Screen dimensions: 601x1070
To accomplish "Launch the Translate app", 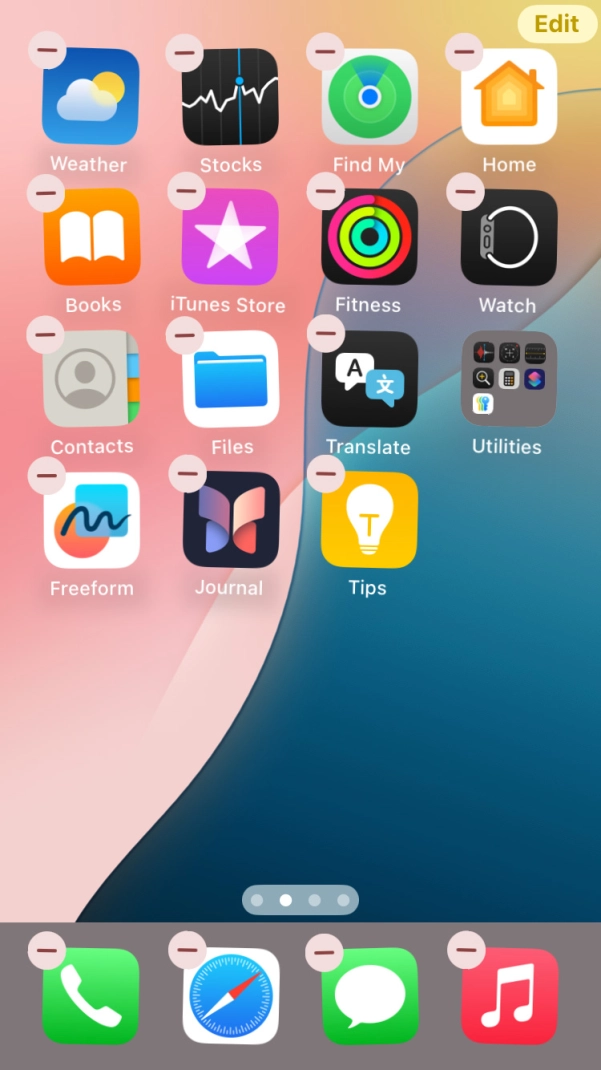I will pyautogui.click(x=369, y=379).
